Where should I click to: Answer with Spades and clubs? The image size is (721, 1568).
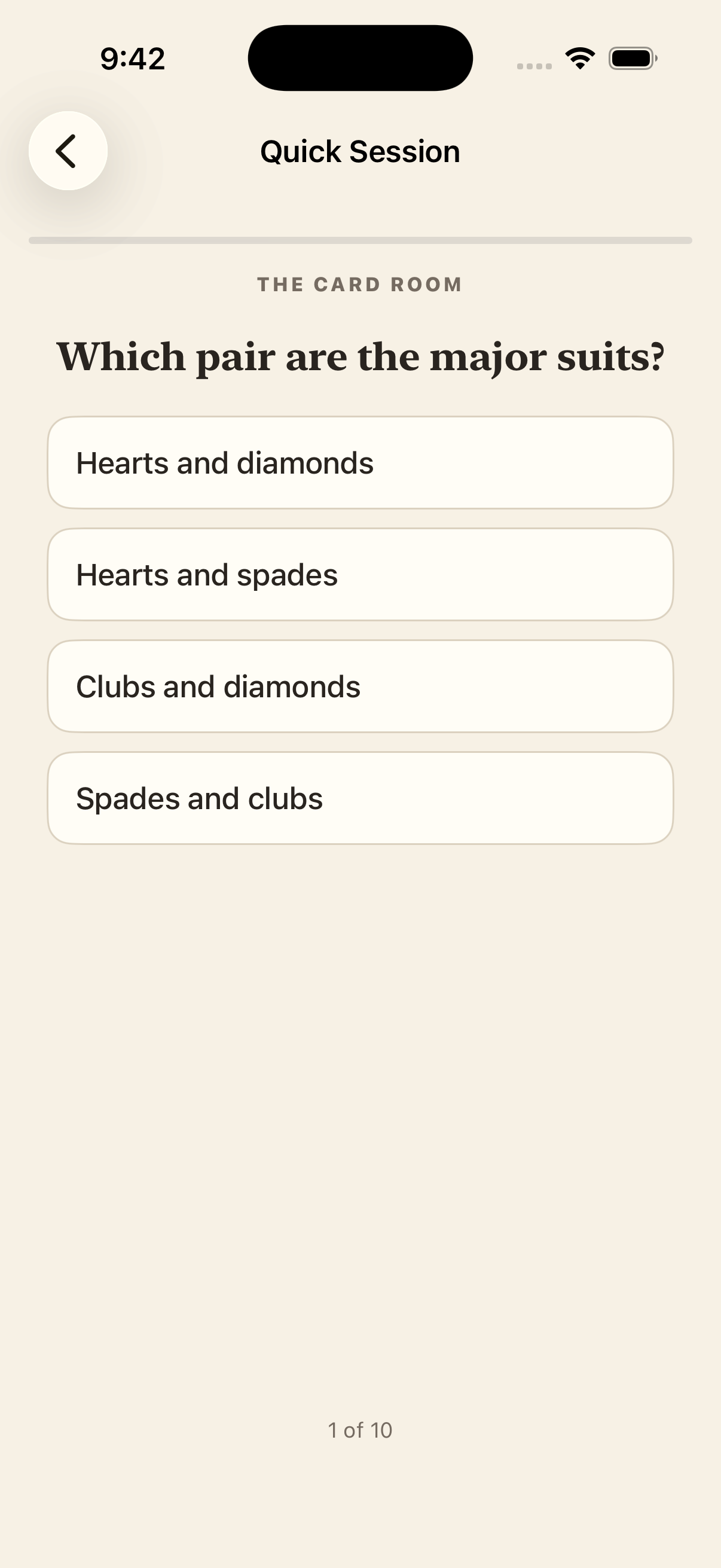[x=360, y=798]
